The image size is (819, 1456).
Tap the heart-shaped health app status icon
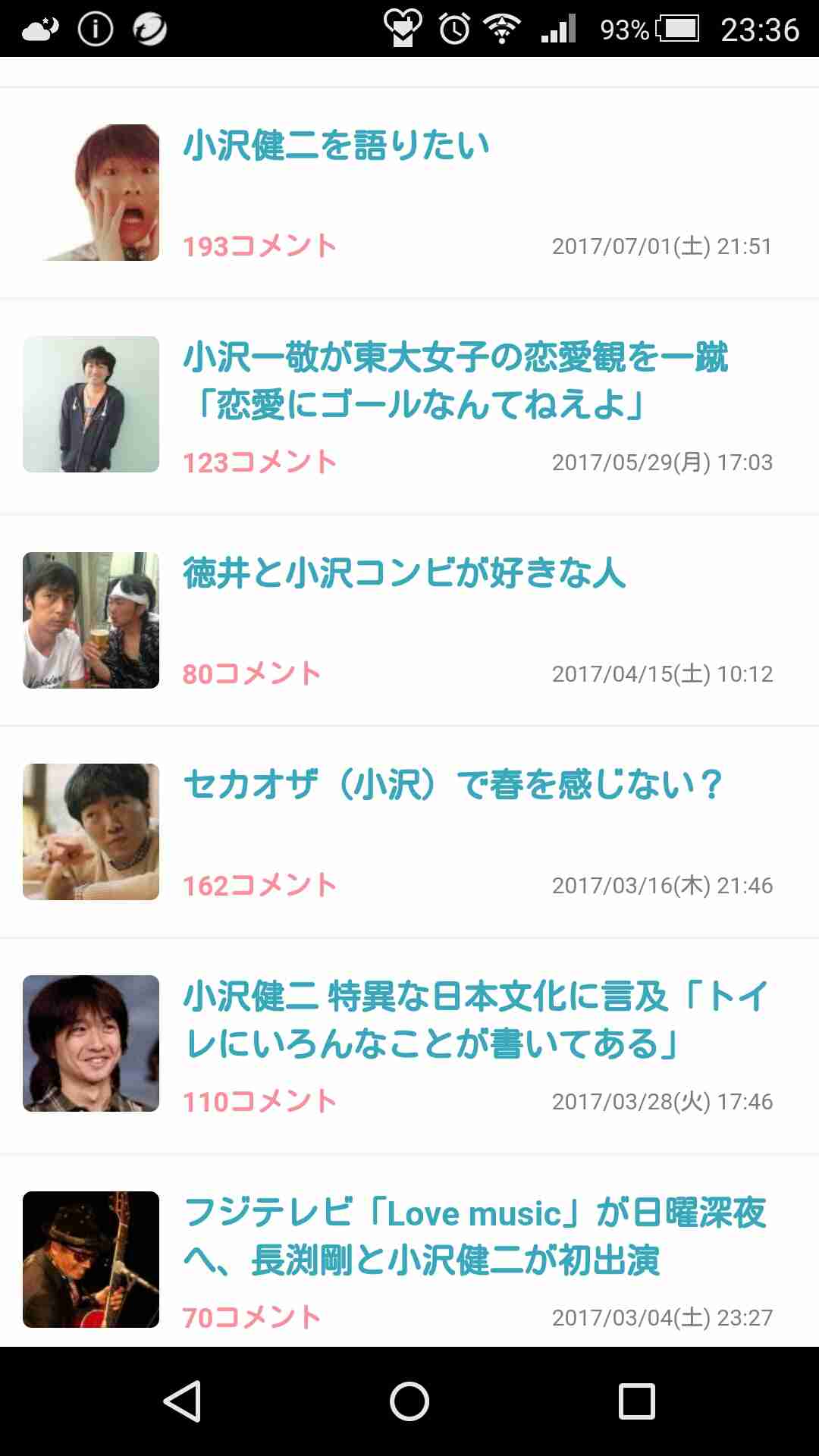(x=404, y=27)
